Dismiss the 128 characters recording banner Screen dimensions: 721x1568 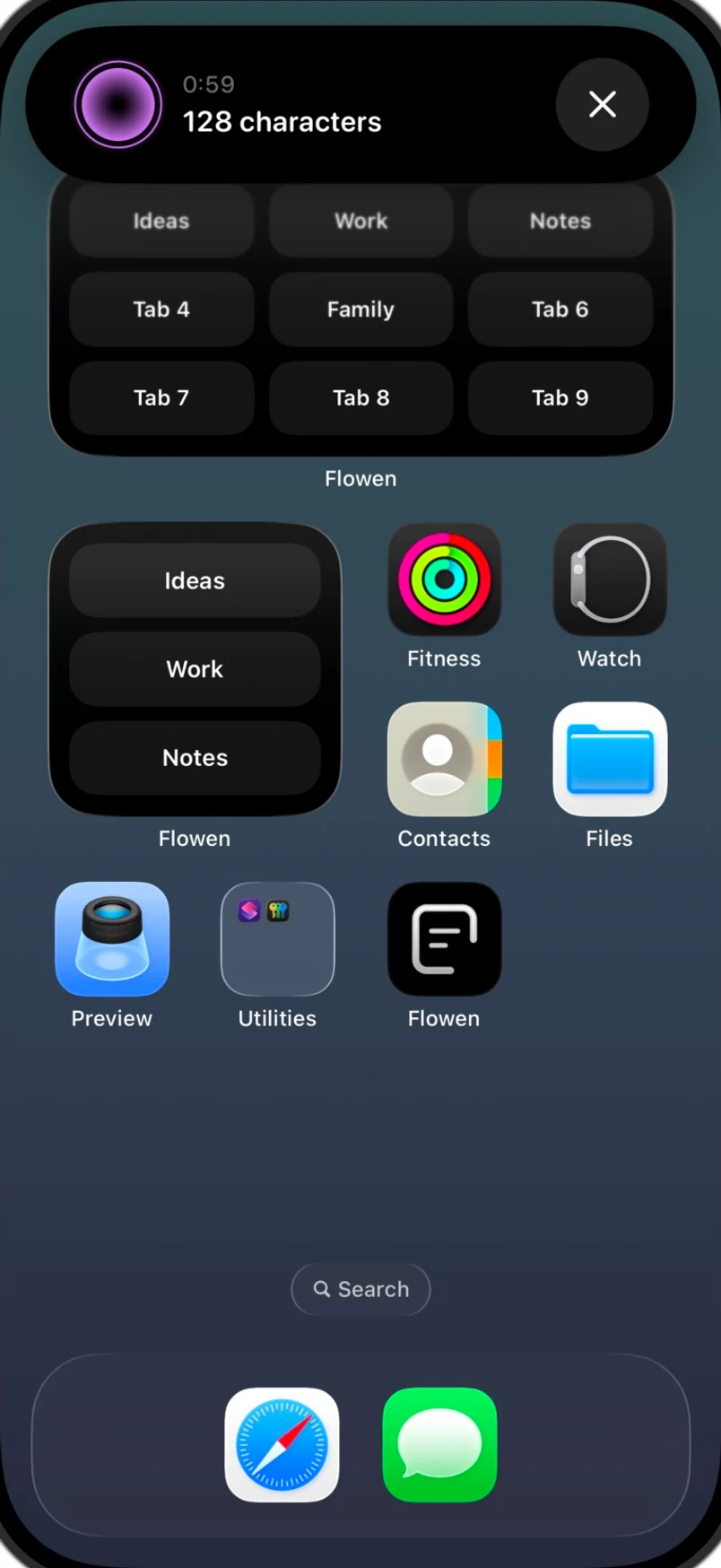click(602, 104)
